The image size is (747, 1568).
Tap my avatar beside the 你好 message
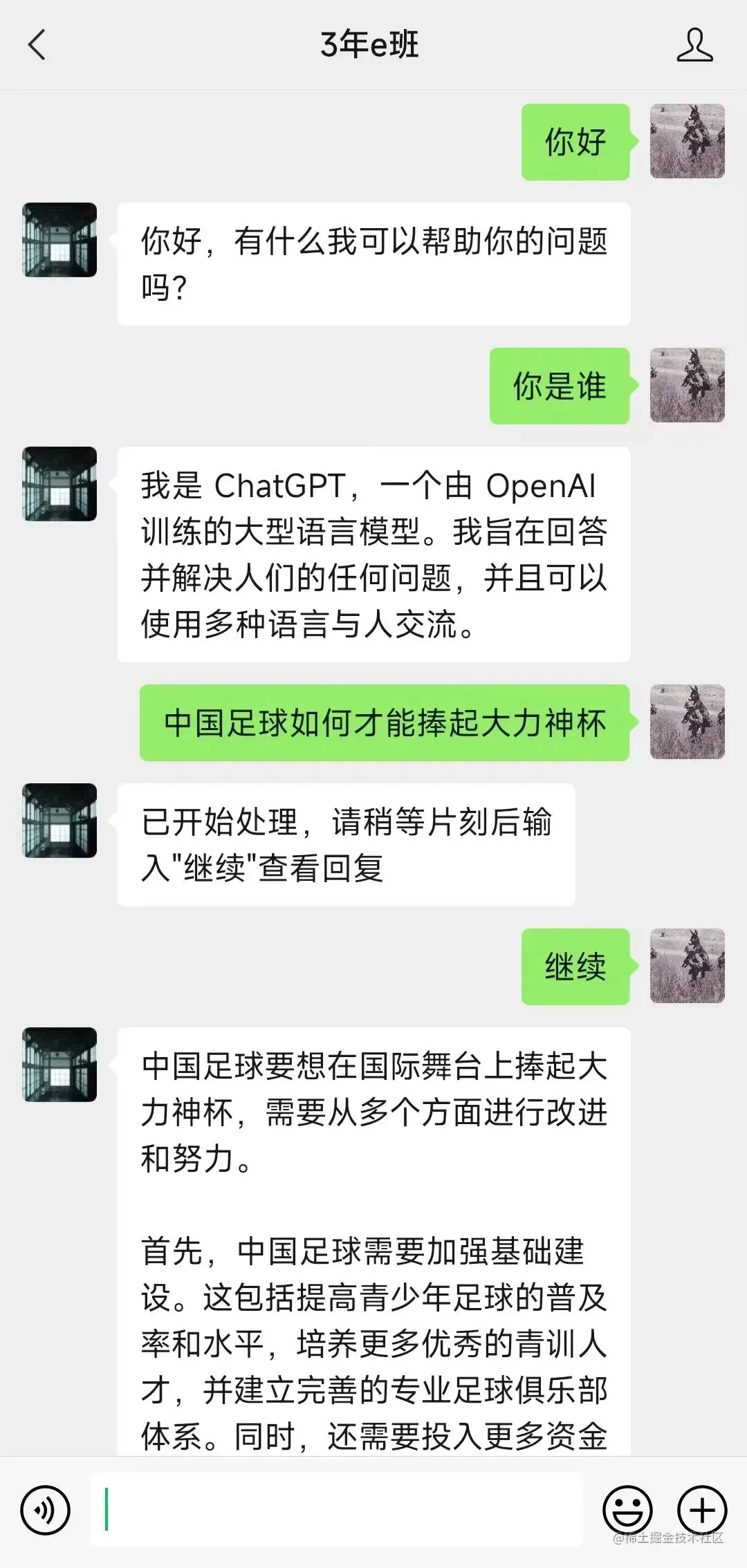click(x=687, y=142)
